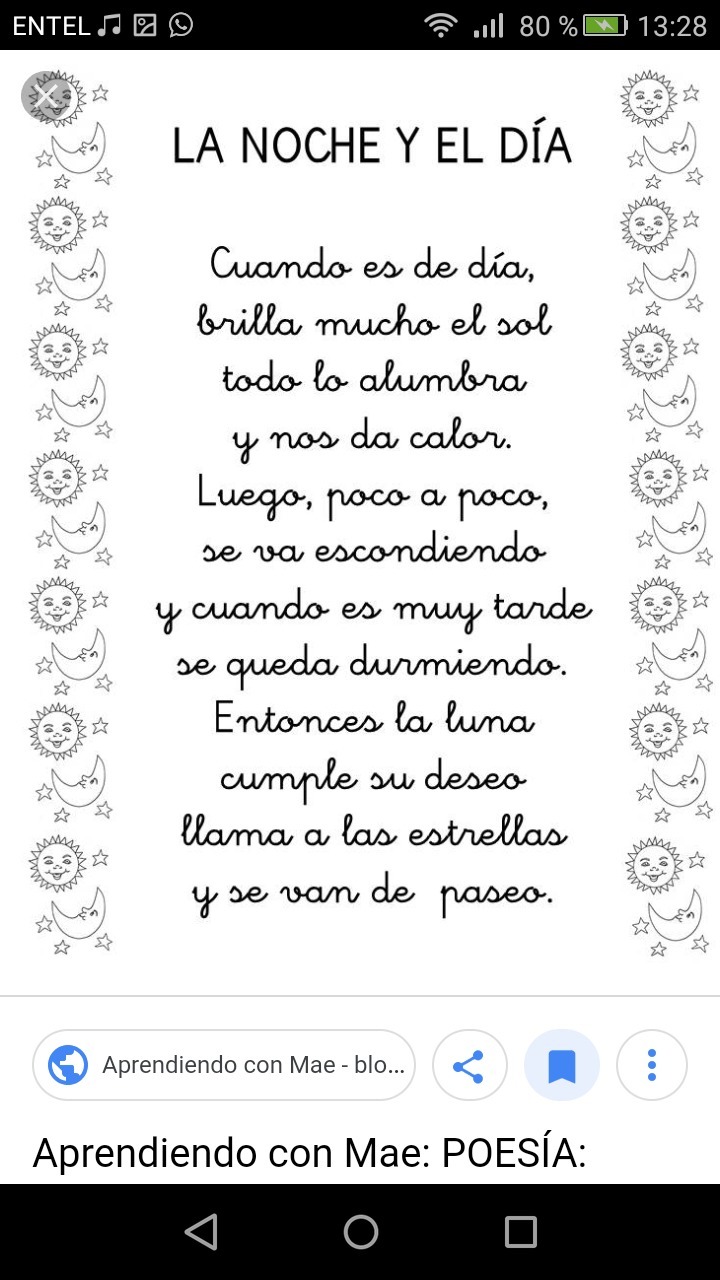Close the image viewer

(45, 96)
